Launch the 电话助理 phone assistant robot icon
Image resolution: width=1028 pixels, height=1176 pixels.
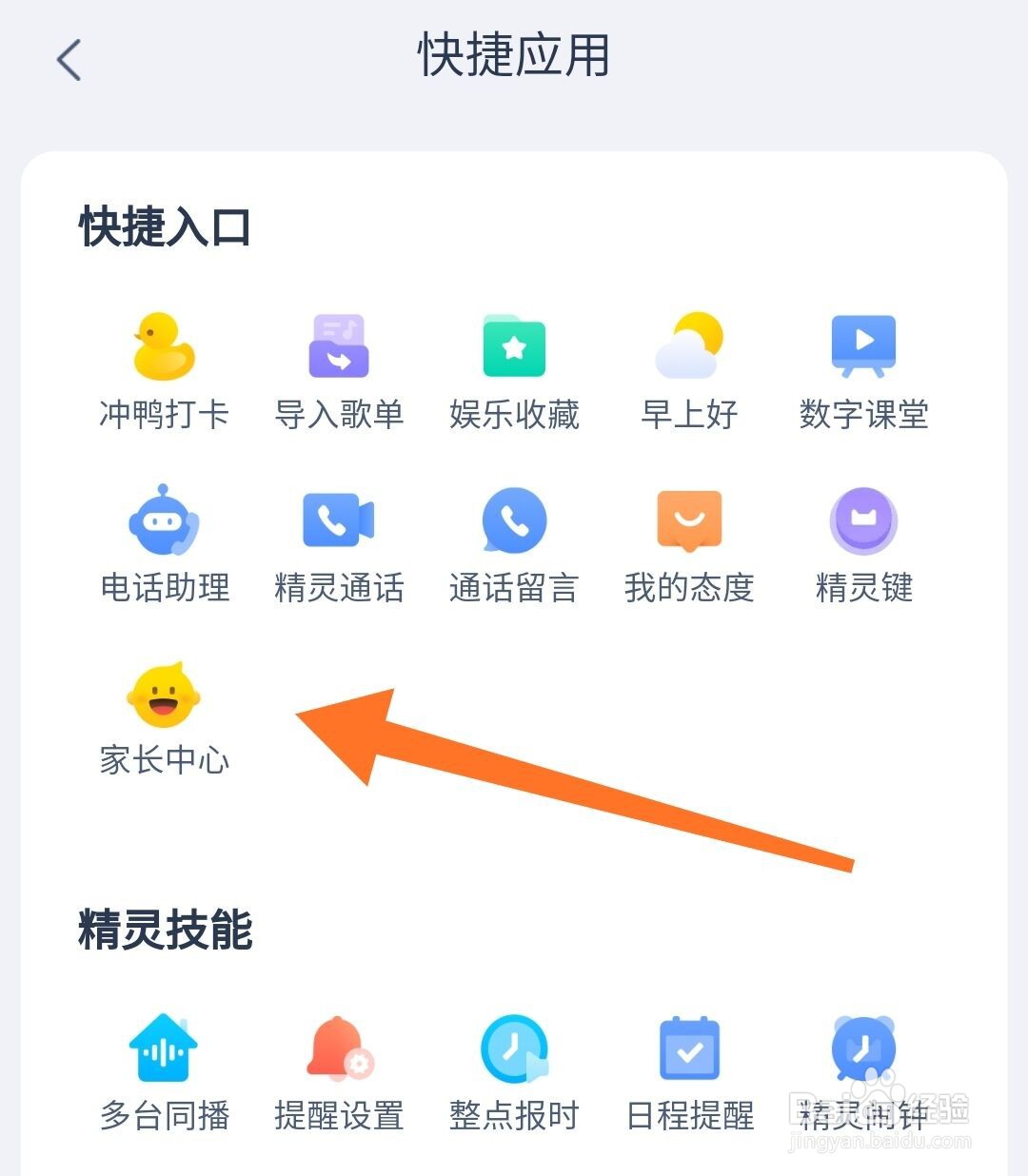[163, 520]
